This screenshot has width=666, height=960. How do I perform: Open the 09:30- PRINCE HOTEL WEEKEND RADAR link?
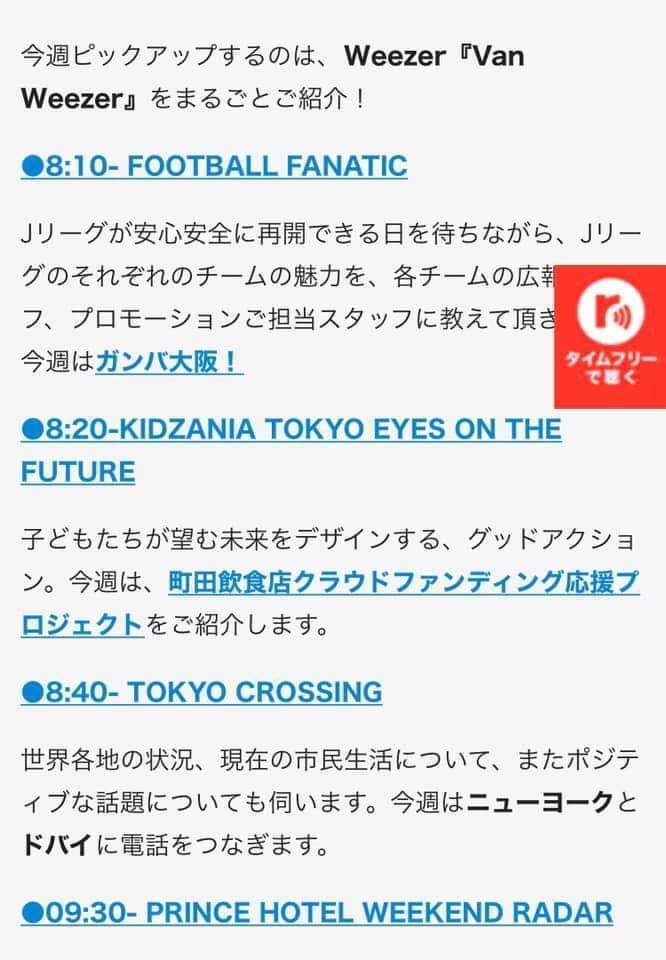[x=316, y=912]
